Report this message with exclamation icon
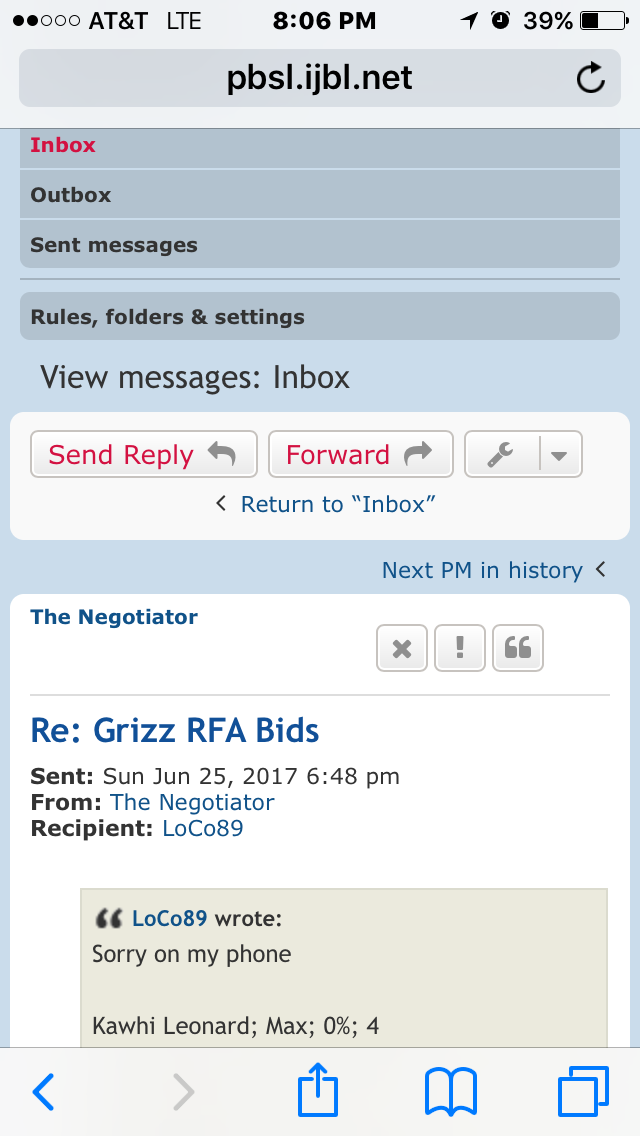Viewport: 640px width, 1136px height. pyautogui.click(x=460, y=648)
